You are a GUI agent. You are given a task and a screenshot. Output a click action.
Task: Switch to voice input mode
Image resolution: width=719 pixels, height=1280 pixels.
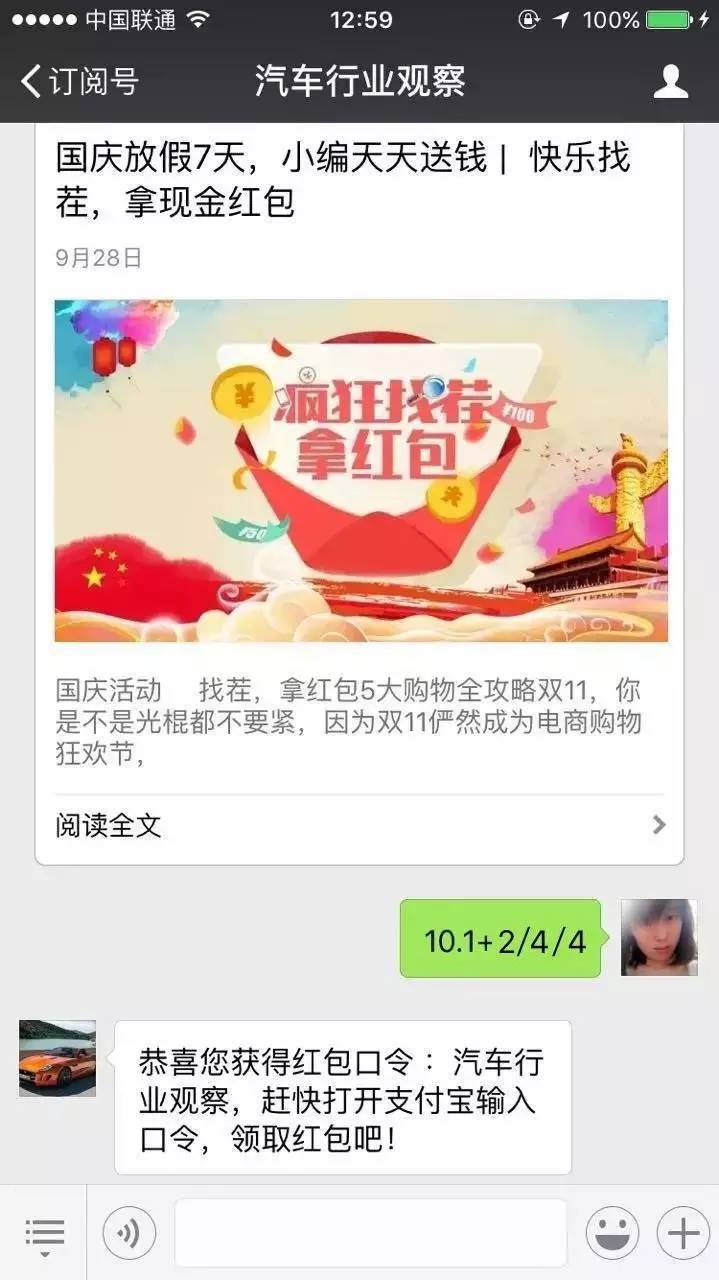tap(130, 1233)
